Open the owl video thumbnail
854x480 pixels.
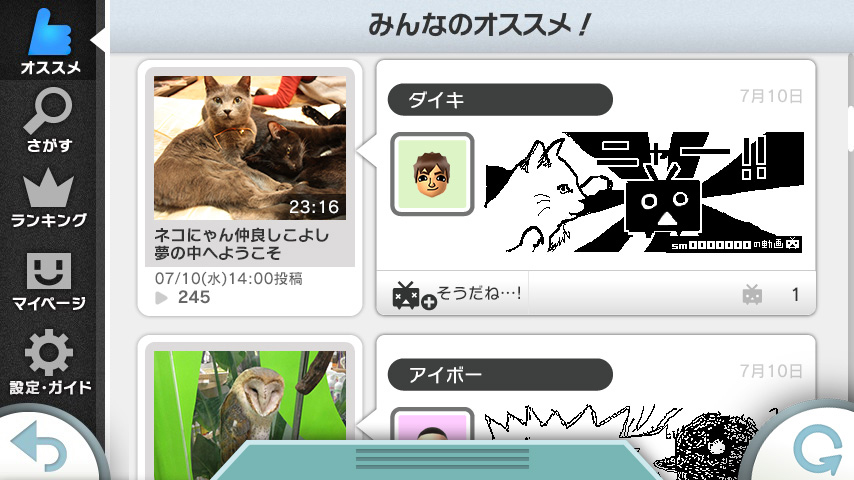pos(249,412)
